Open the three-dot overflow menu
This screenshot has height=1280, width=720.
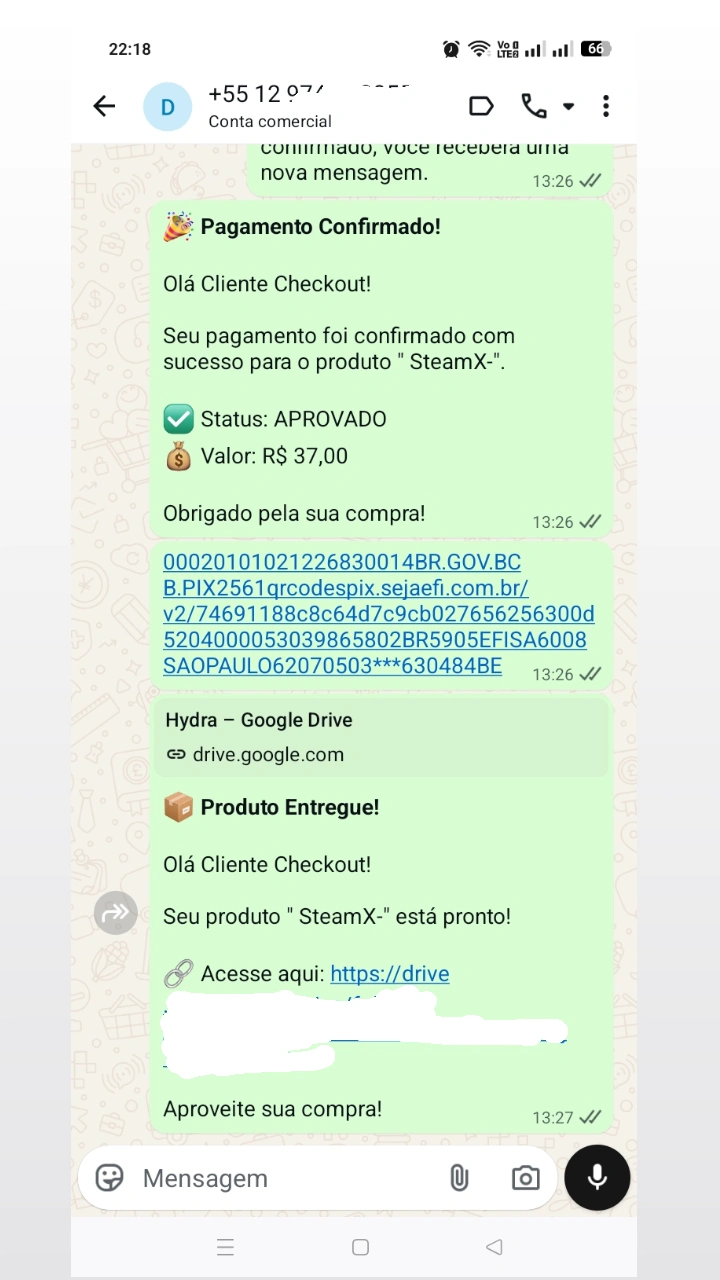pos(605,106)
